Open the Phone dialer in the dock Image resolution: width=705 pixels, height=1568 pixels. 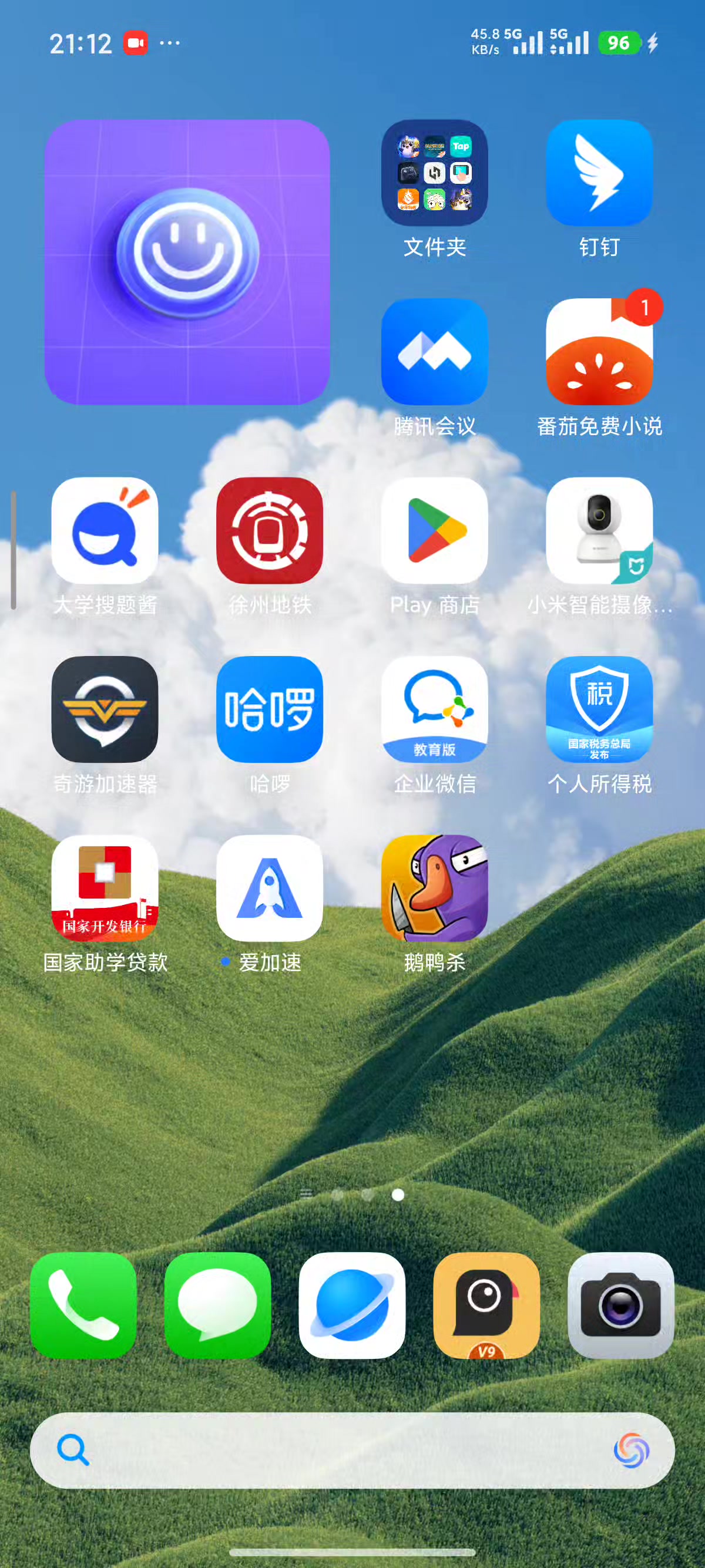[83, 1305]
